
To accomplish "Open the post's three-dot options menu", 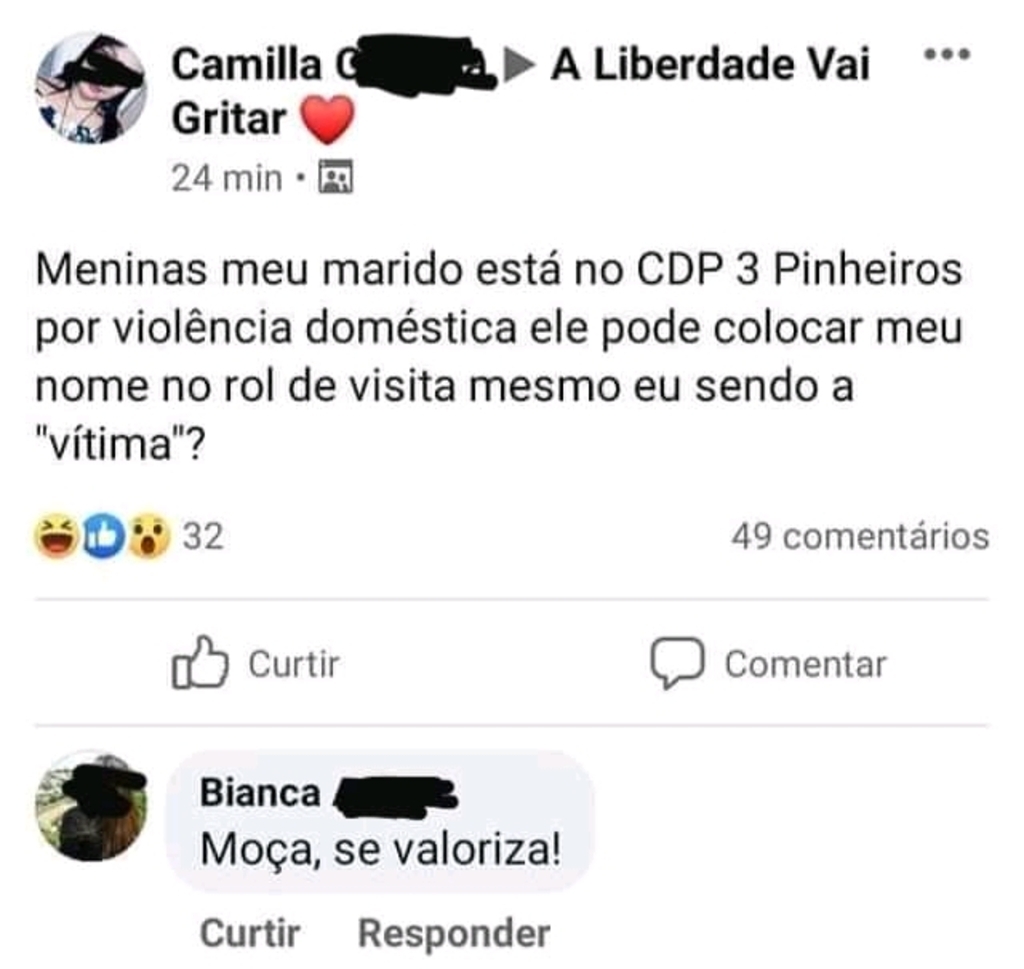I will pyautogui.click(x=945, y=55).
